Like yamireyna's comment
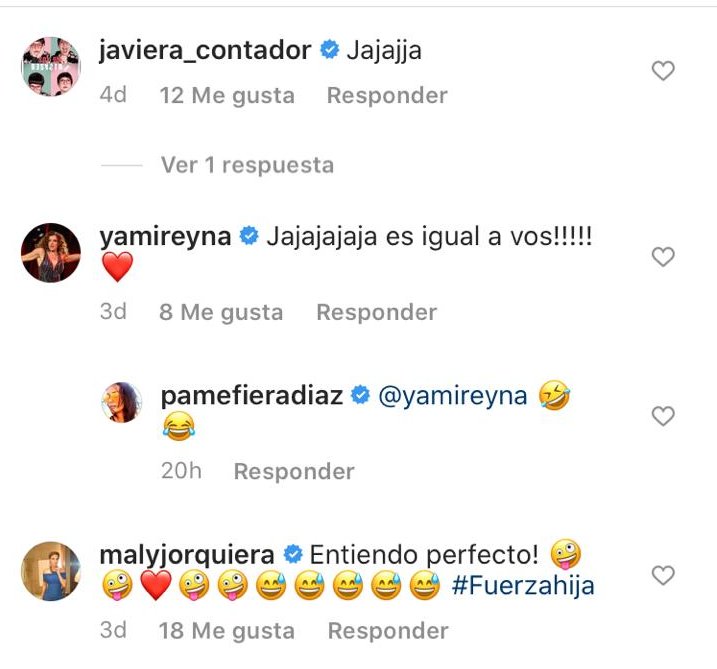The image size is (717, 669). tap(663, 257)
